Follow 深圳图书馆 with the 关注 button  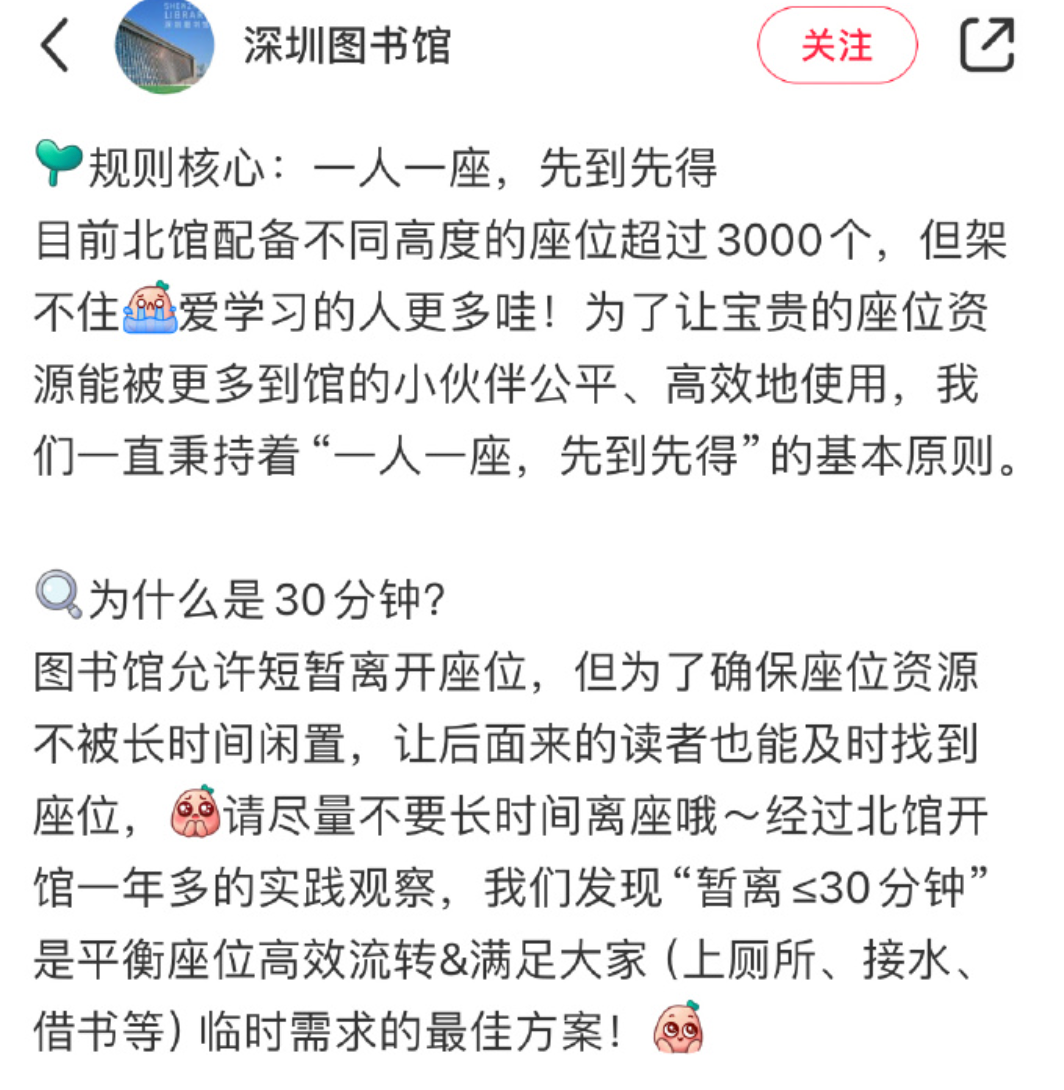pos(836,46)
